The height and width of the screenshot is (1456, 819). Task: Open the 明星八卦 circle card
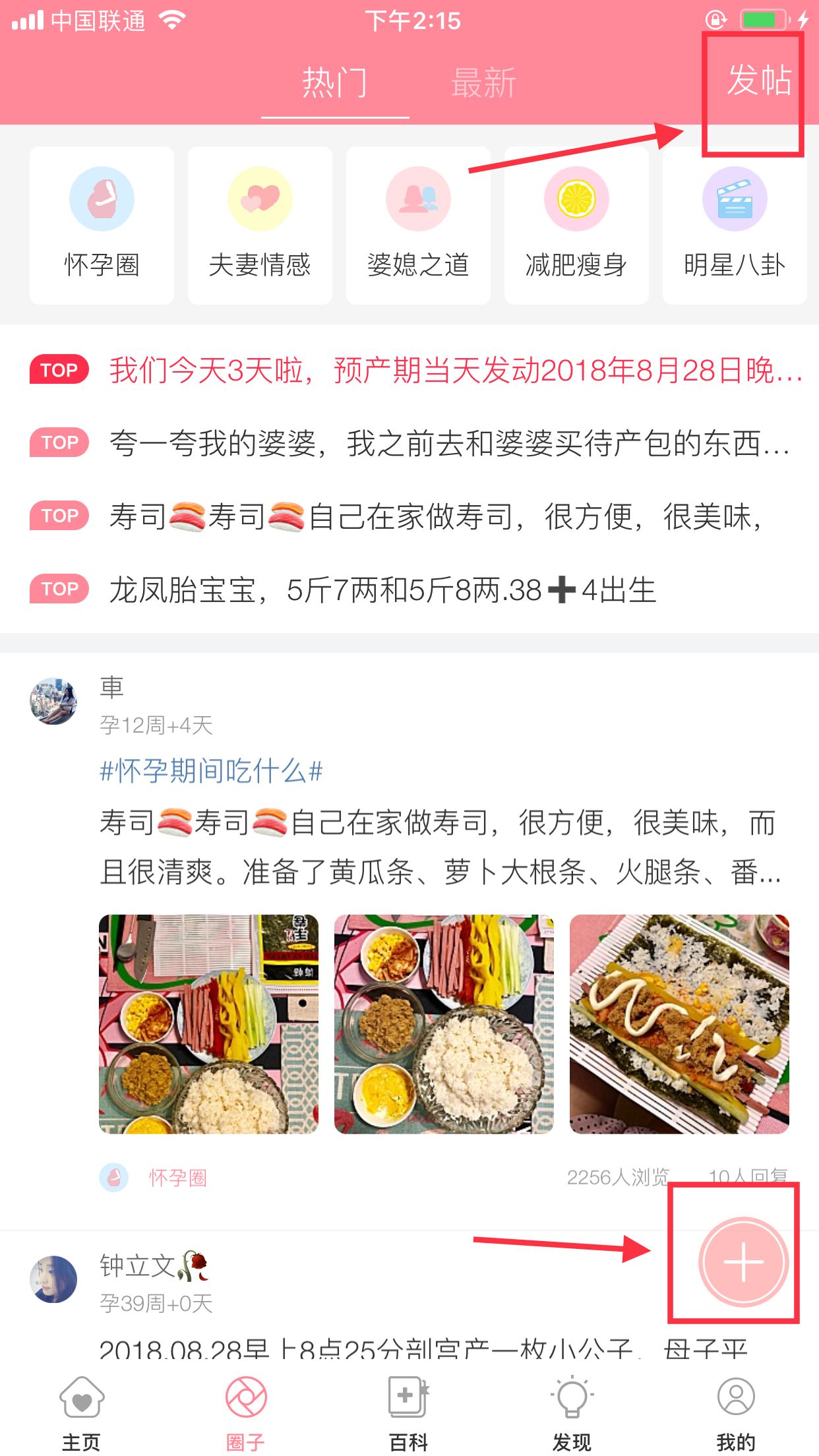[735, 226]
